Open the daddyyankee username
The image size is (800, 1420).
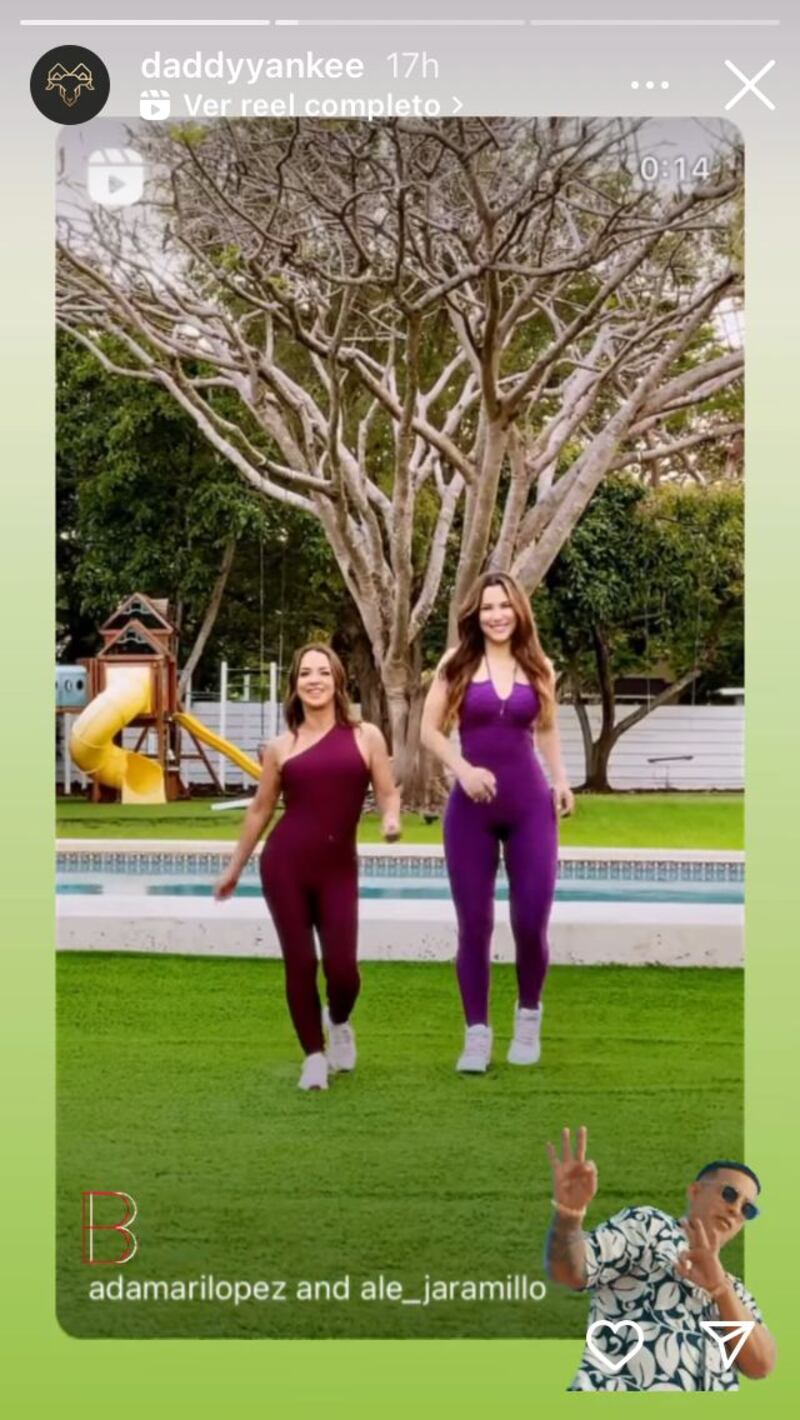256,66
